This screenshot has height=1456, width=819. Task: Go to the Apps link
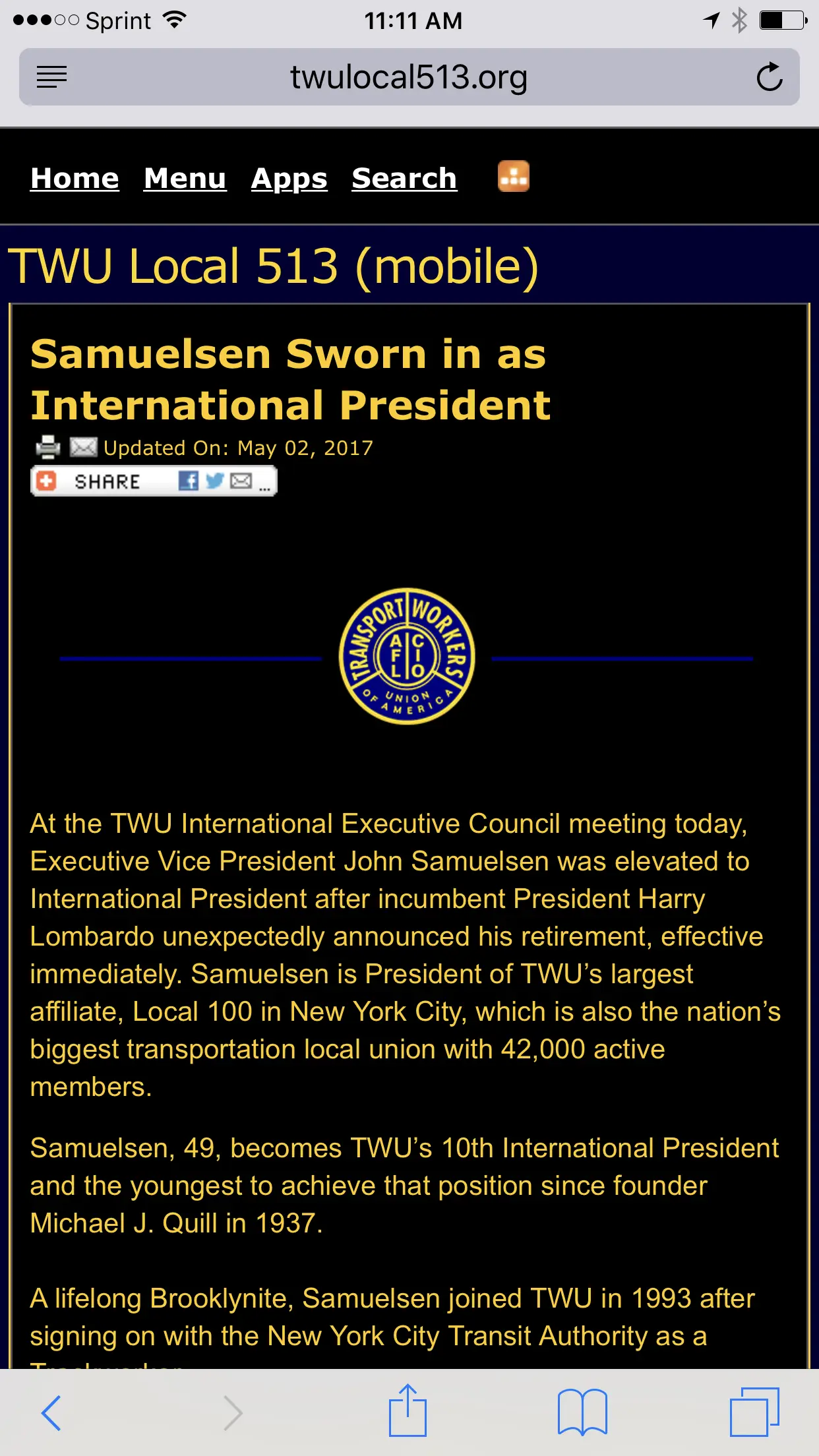[289, 179]
